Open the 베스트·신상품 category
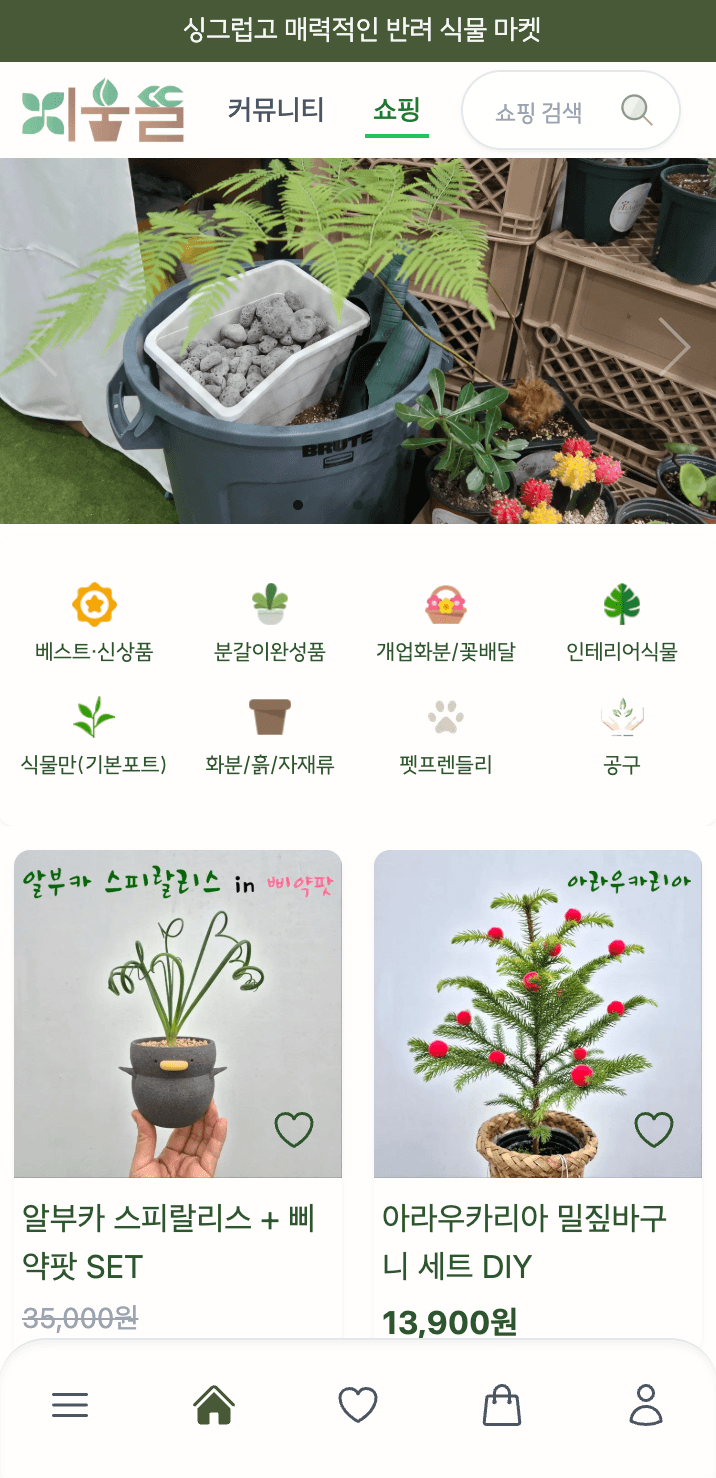This screenshot has height=1478, width=716. pos(94,624)
